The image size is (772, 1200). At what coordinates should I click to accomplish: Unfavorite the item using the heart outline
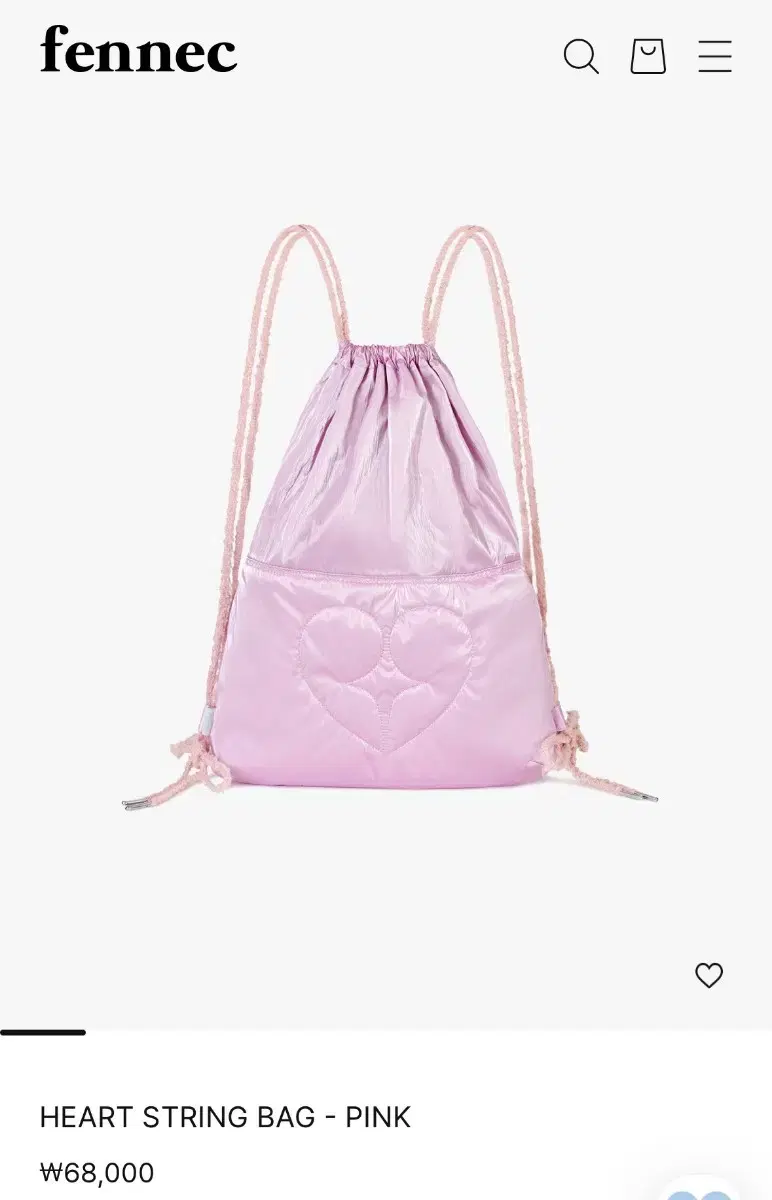tap(710, 975)
